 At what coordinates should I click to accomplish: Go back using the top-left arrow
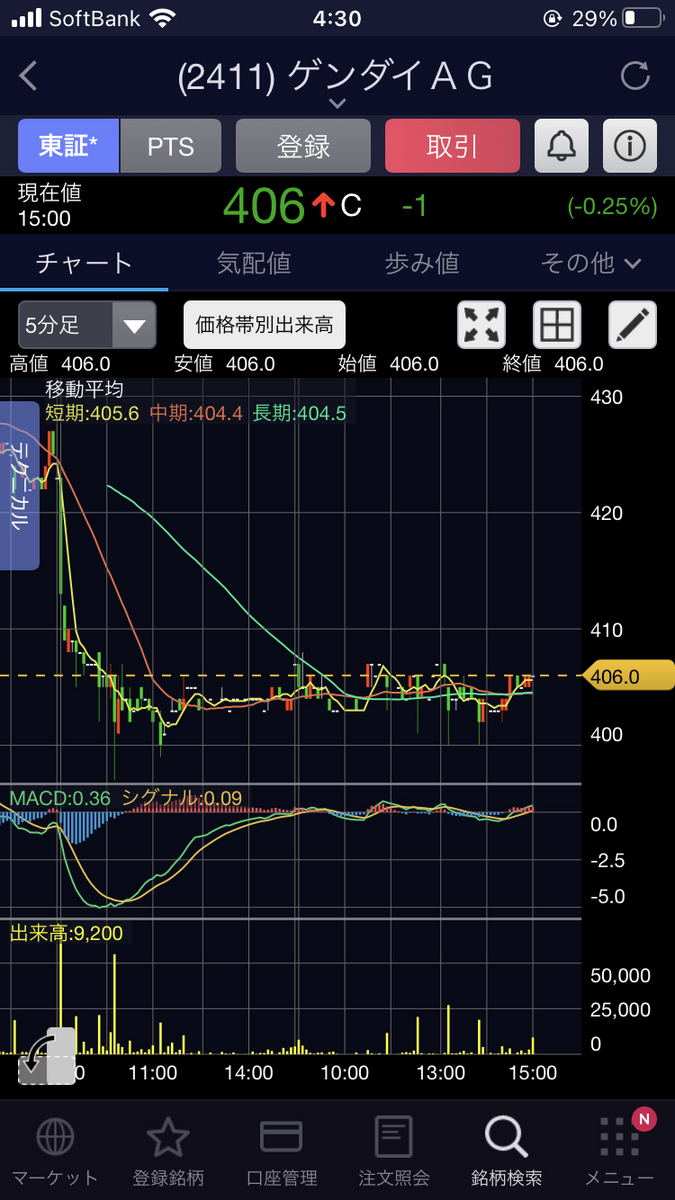pyautogui.click(x=29, y=76)
